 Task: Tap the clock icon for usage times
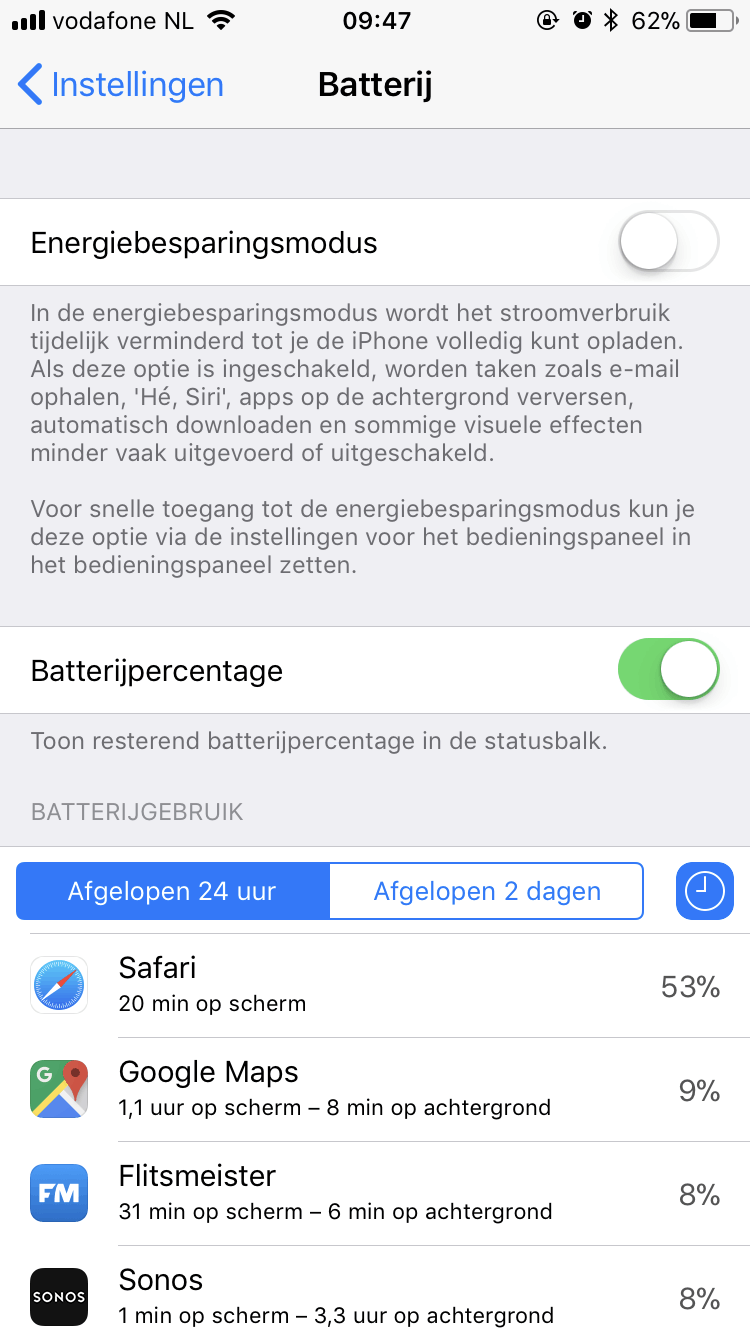coord(704,891)
